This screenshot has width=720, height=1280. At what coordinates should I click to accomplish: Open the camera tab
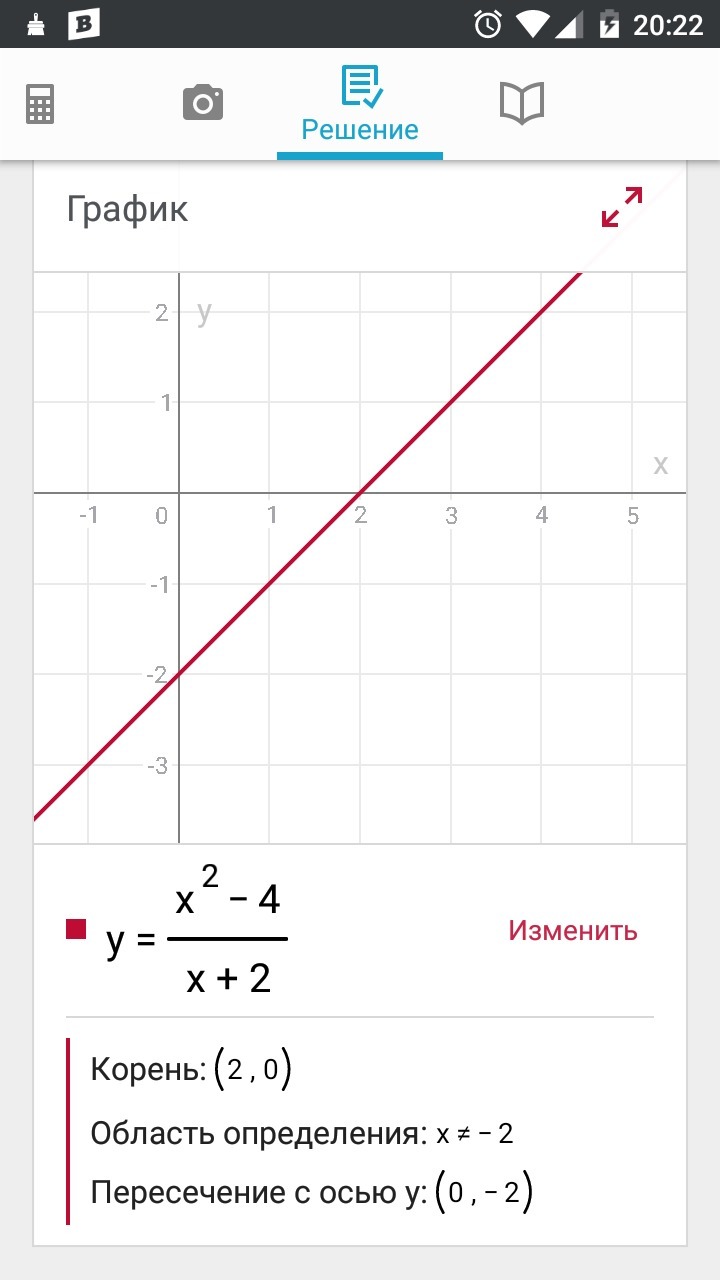click(x=203, y=103)
